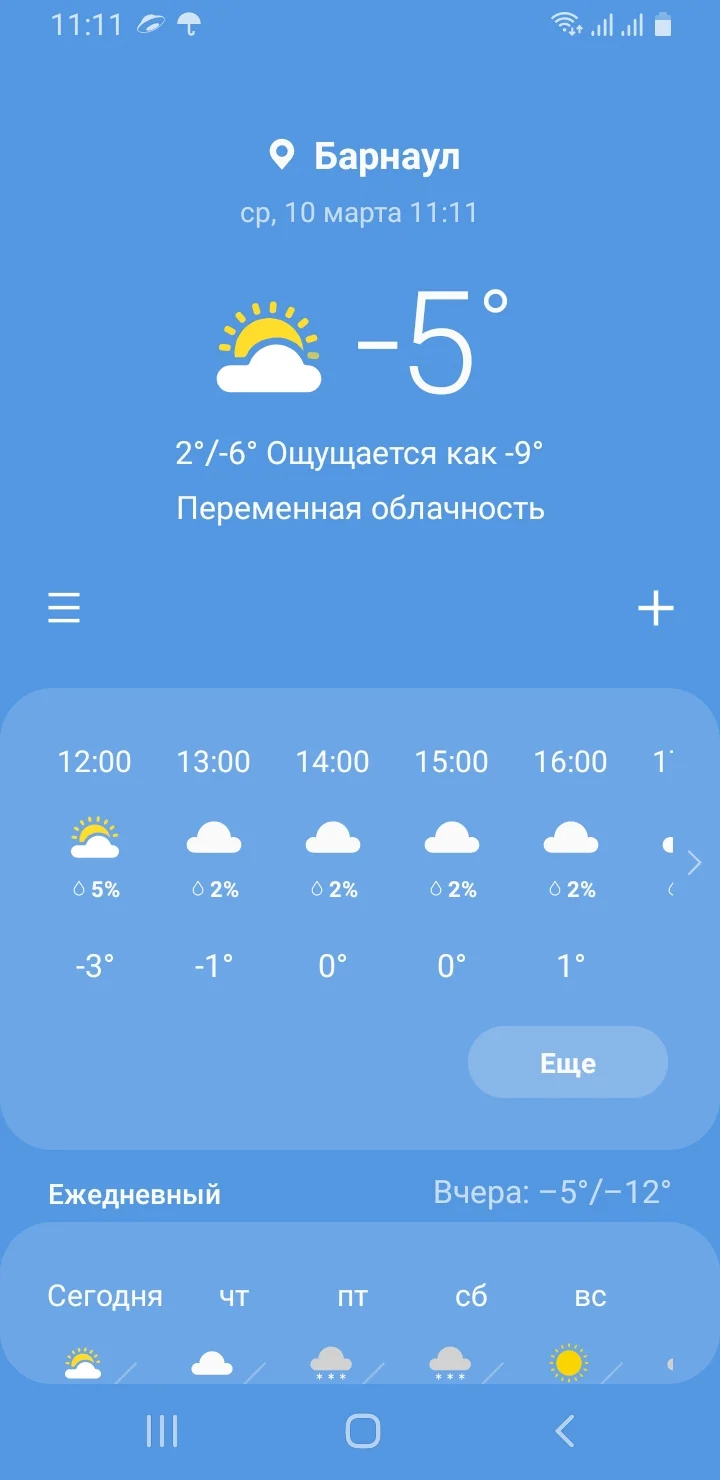This screenshot has width=720, height=1480.
Task: Tap the snowy cloud icon for пт
Action: click(x=332, y=1360)
